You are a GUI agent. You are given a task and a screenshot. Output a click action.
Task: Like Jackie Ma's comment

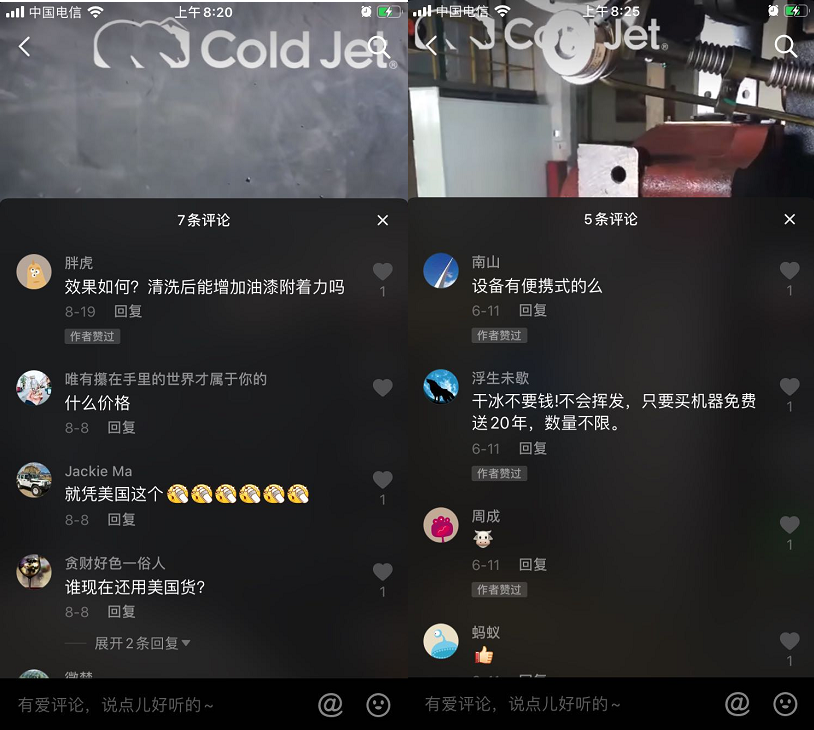[382, 480]
